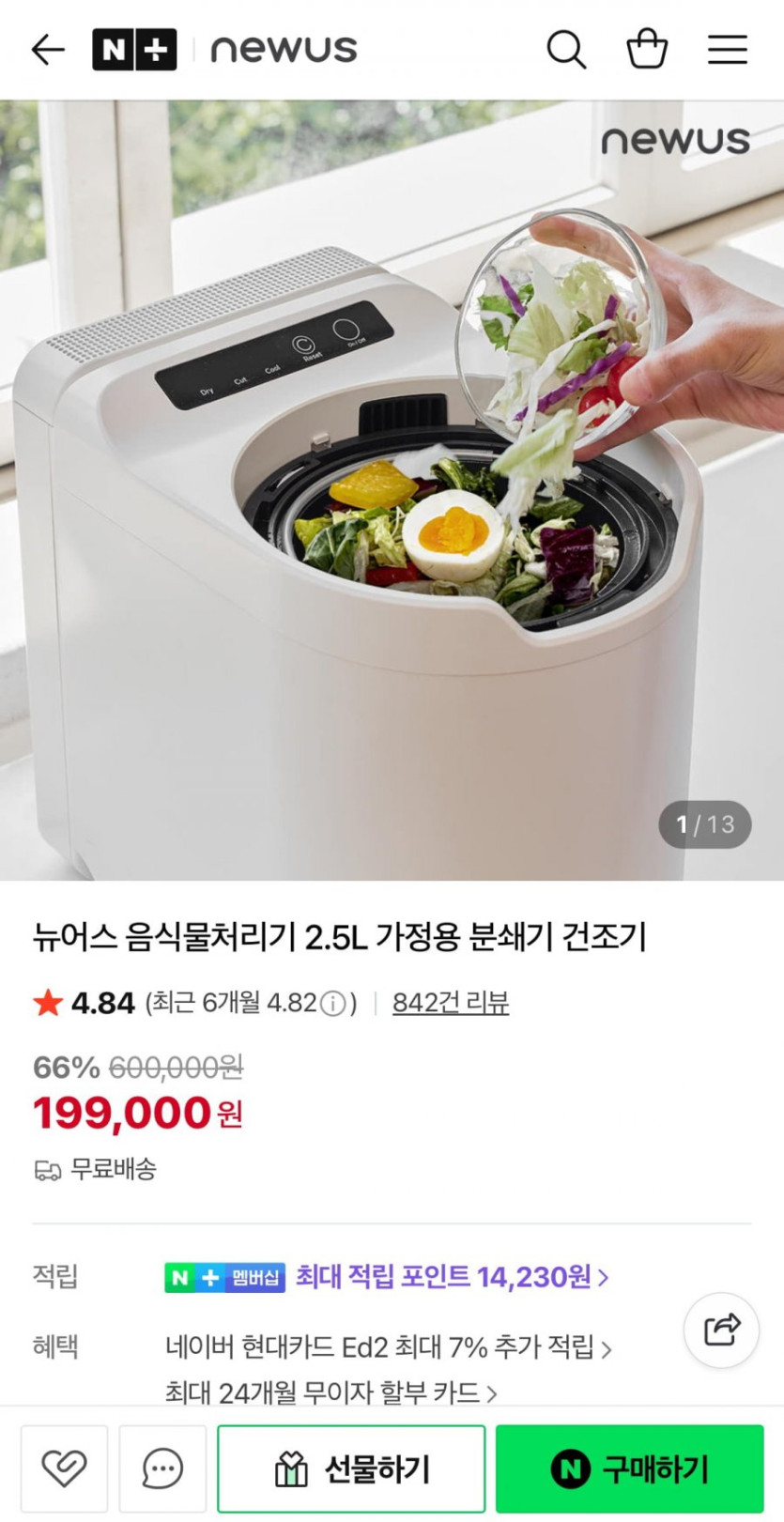Add this product to wishlist
The width and height of the screenshot is (784, 1522).
point(64,1468)
